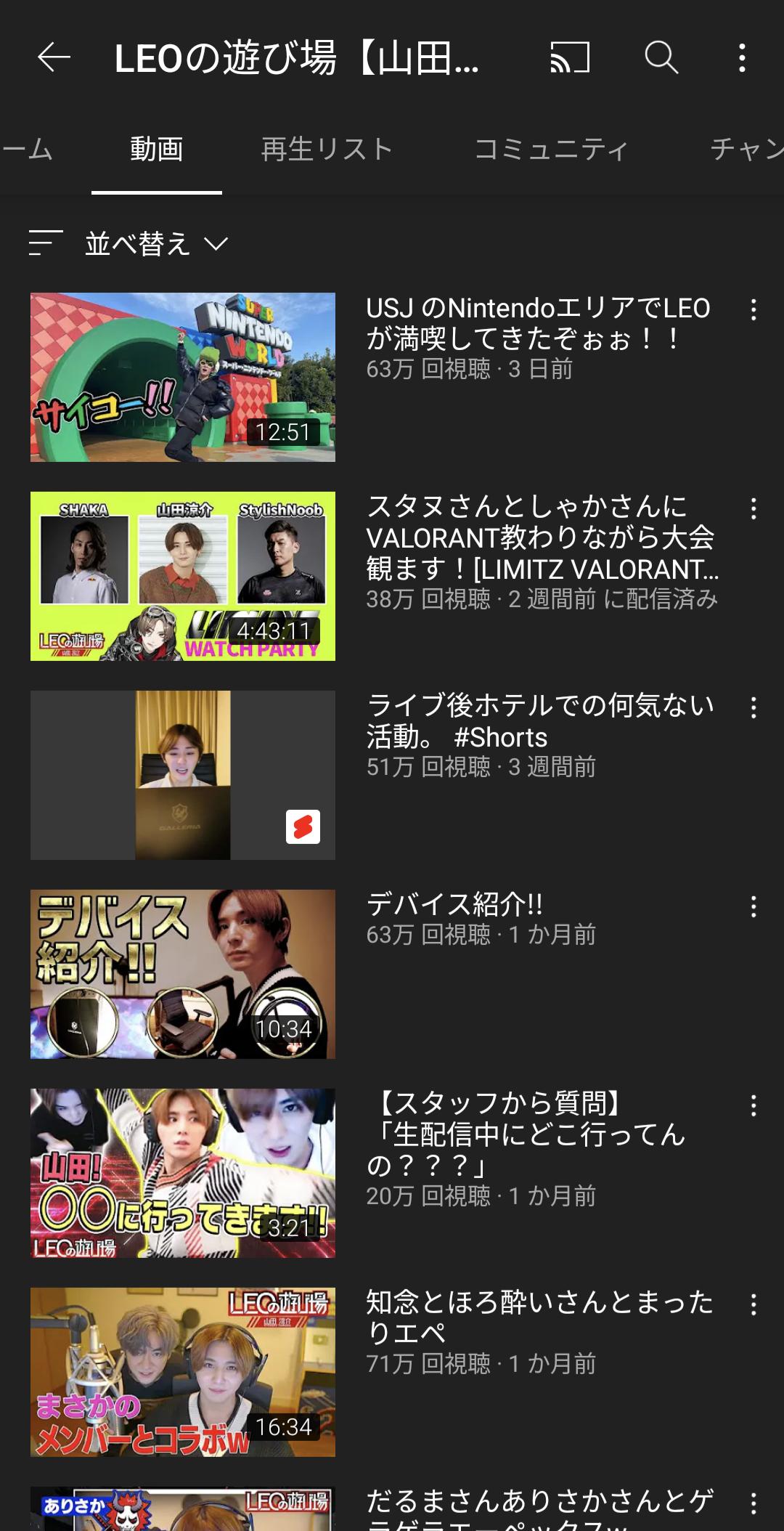784x1531 pixels.
Task: Show more options for デバイス紹介!! video
Action: [x=754, y=907]
